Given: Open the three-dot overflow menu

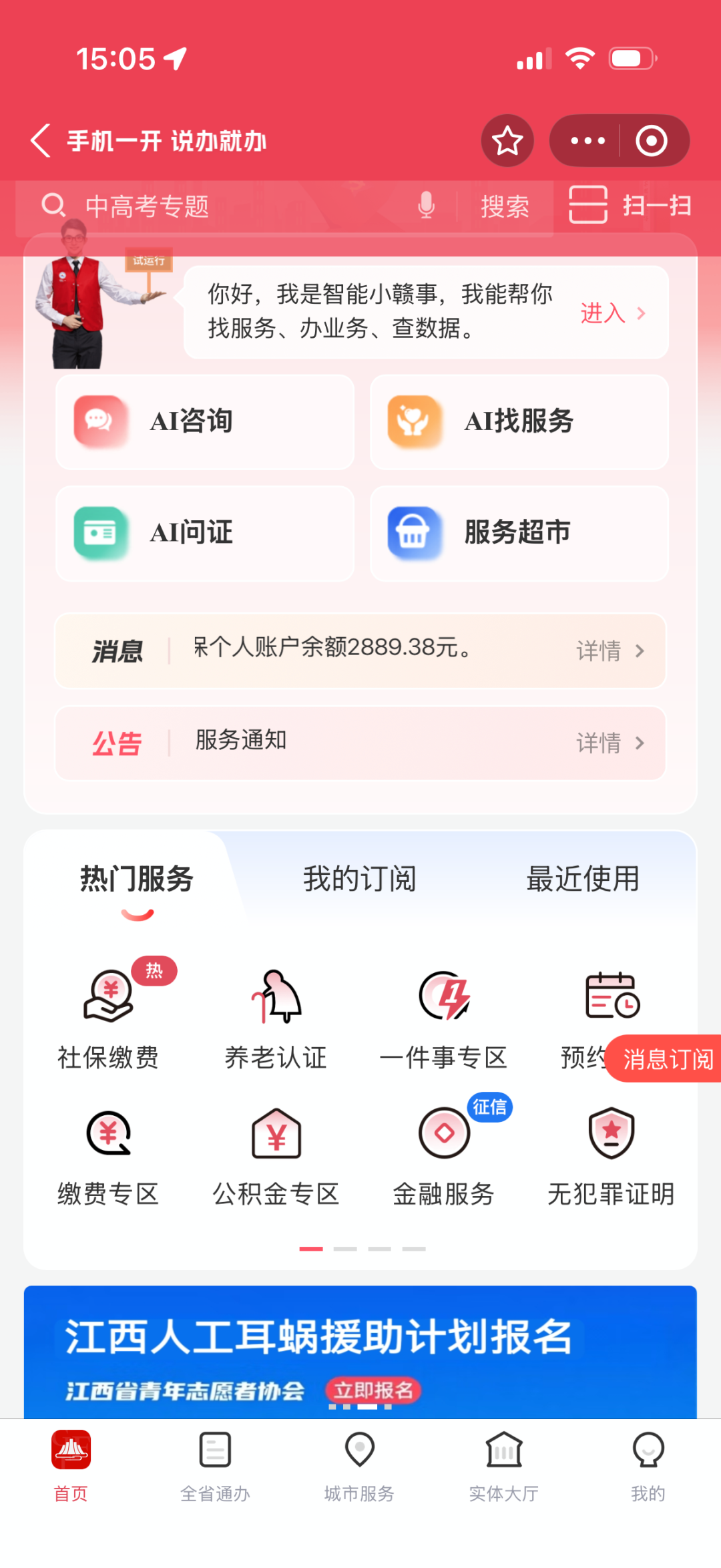Looking at the screenshot, I should point(587,141).
